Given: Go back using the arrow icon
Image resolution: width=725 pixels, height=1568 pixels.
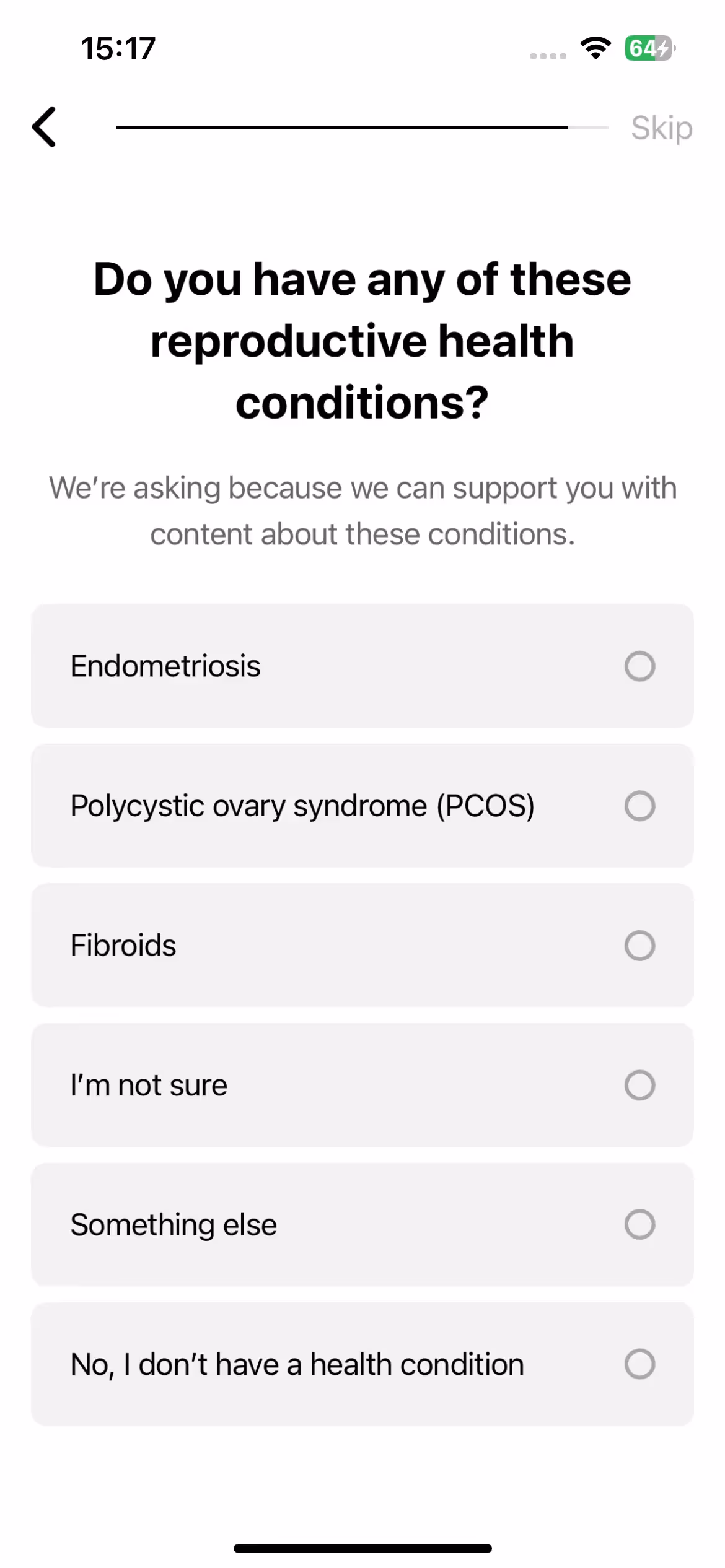Looking at the screenshot, I should pos(45,127).
